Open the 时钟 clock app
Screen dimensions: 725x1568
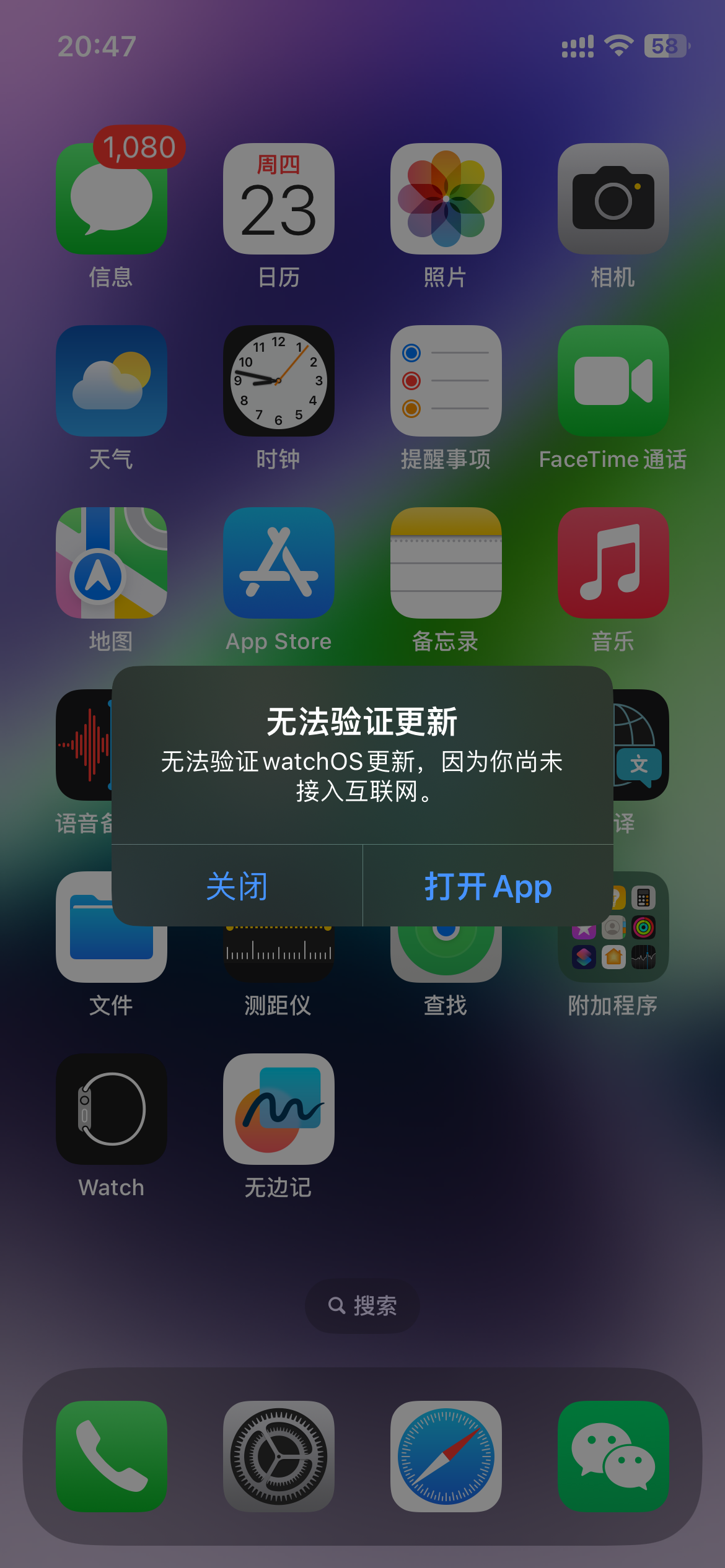click(x=279, y=381)
